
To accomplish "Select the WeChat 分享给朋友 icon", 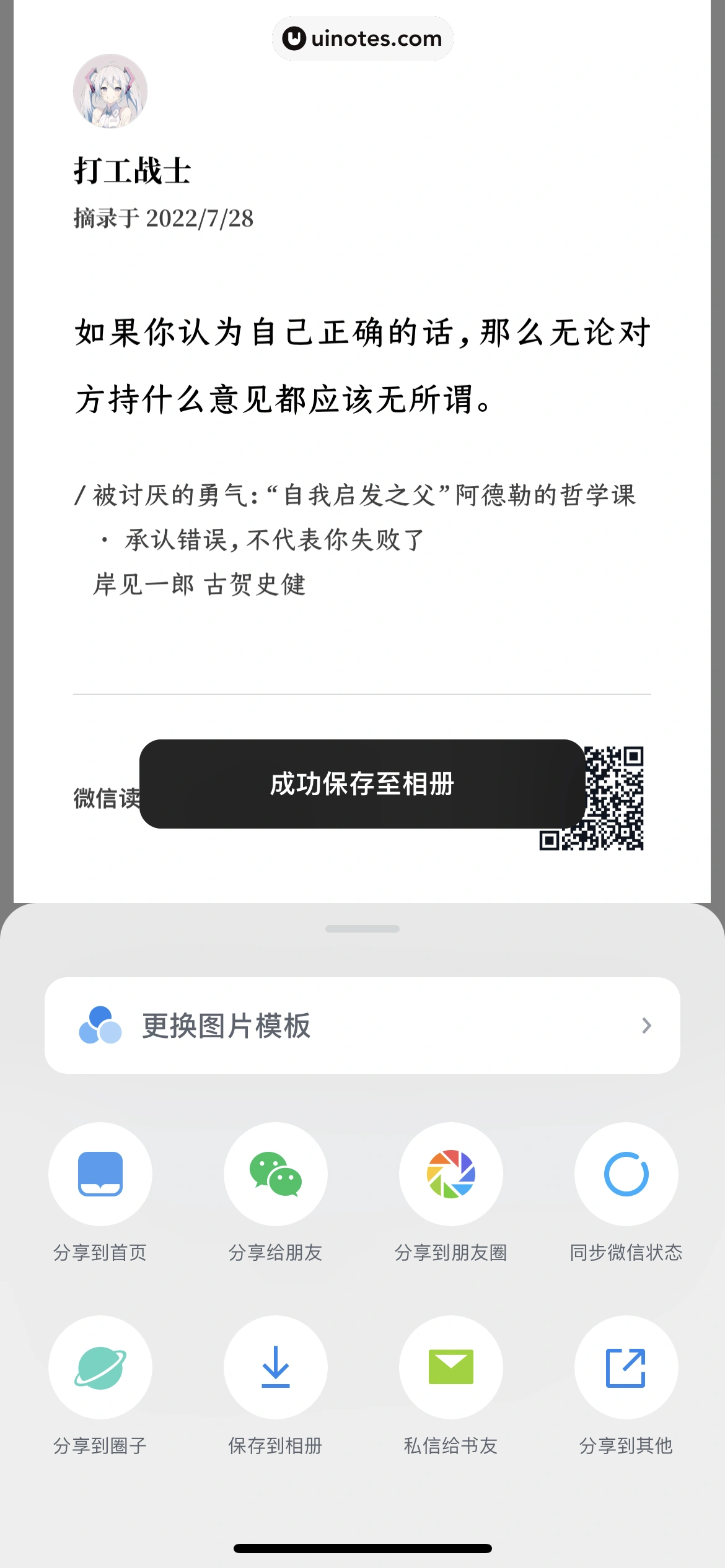I will point(276,1174).
